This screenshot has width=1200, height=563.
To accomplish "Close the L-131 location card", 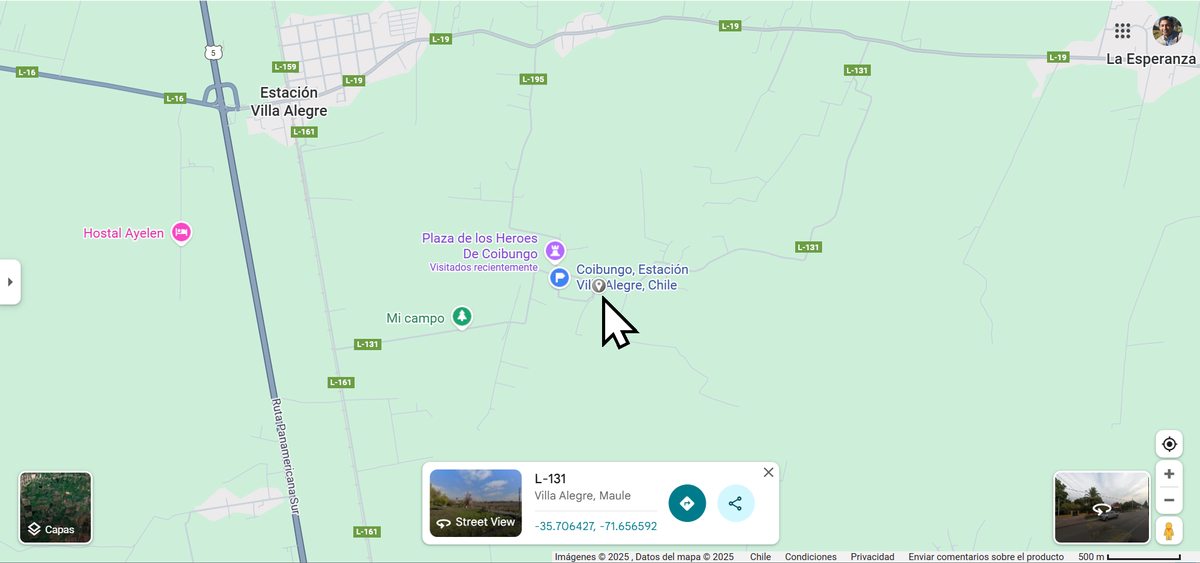I will [x=768, y=472].
